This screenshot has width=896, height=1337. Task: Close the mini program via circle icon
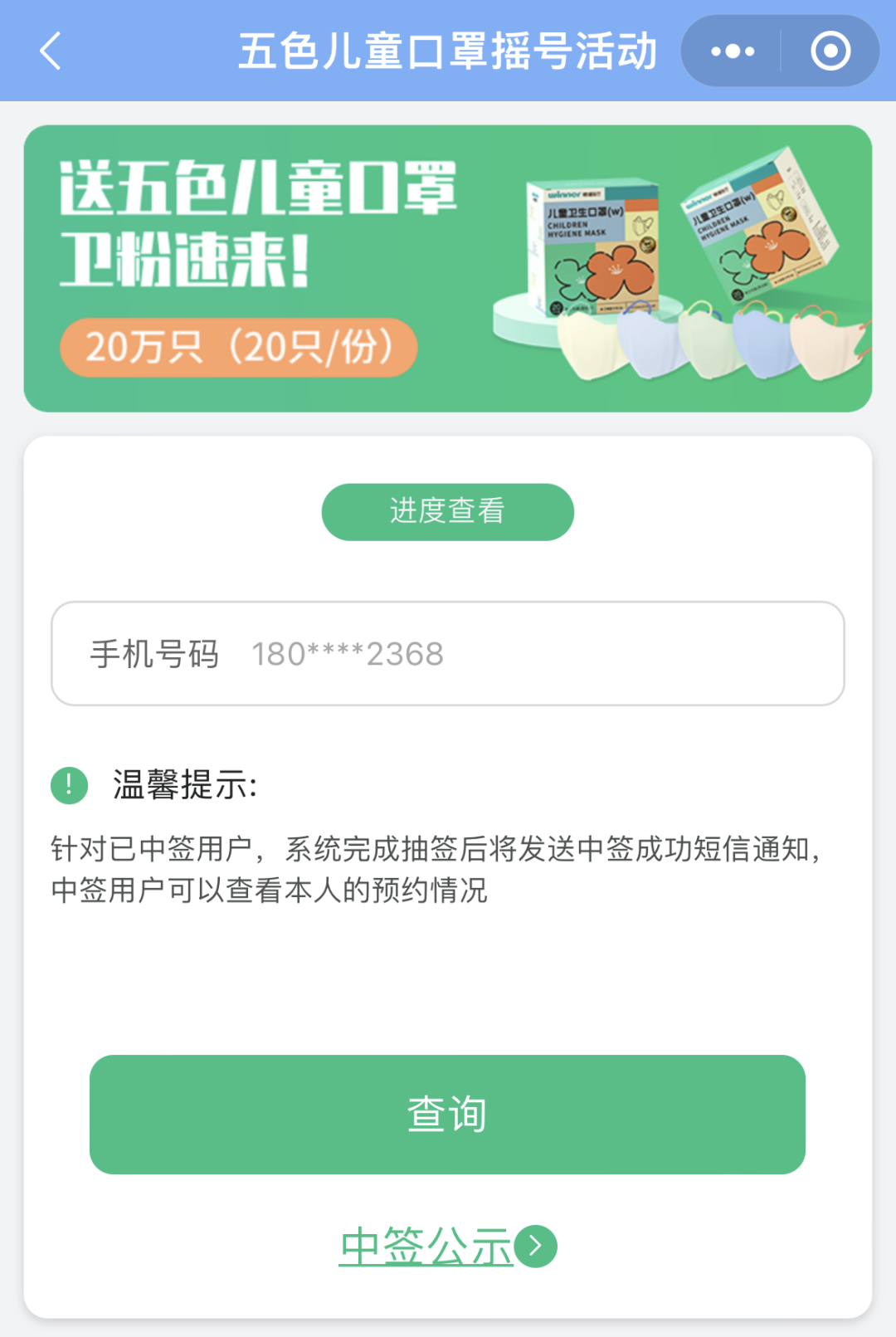pos(830,51)
